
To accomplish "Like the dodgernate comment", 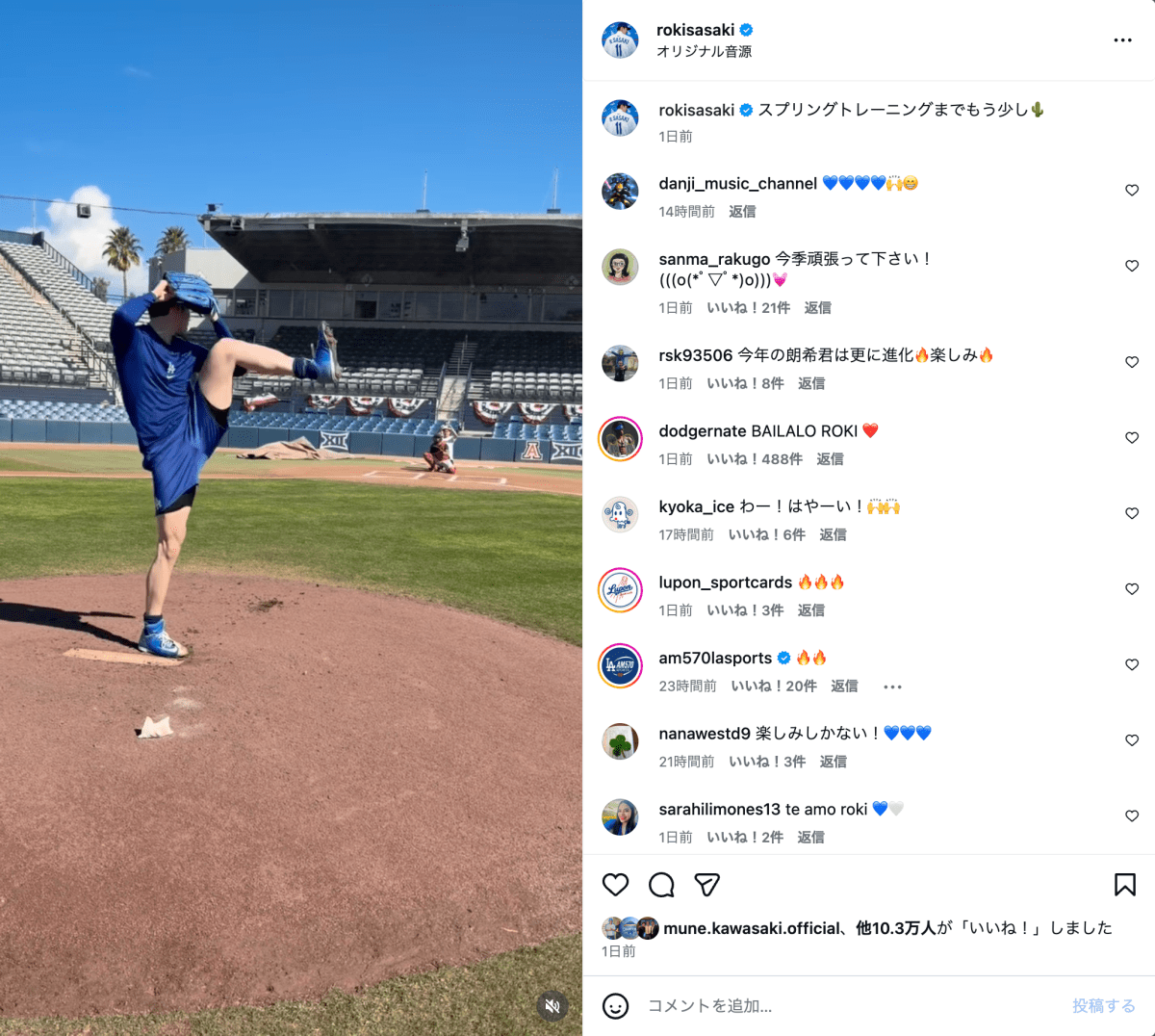I will [1132, 438].
